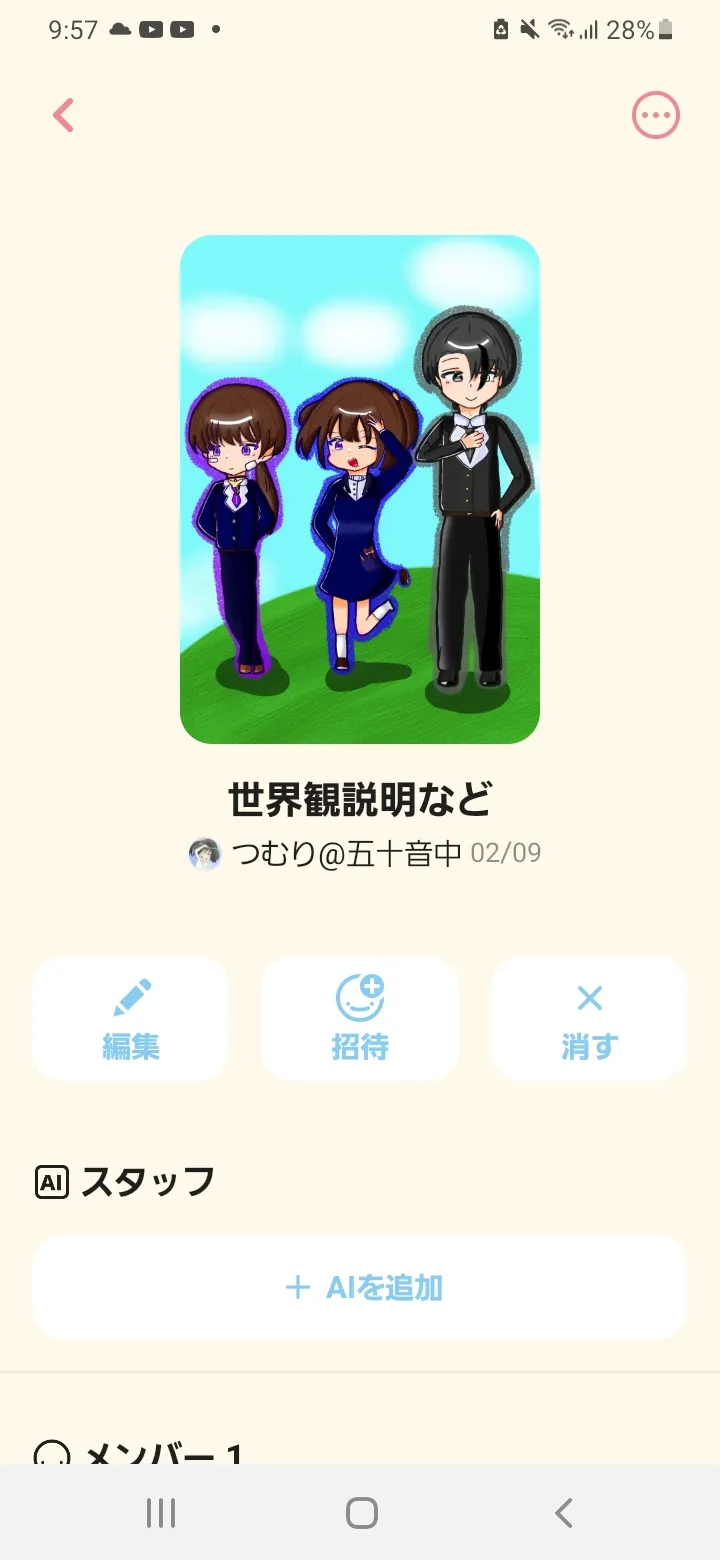Image resolution: width=720 pixels, height=1560 pixels.
Task: Go back using the pink arrow
Action: pyautogui.click(x=64, y=116)
